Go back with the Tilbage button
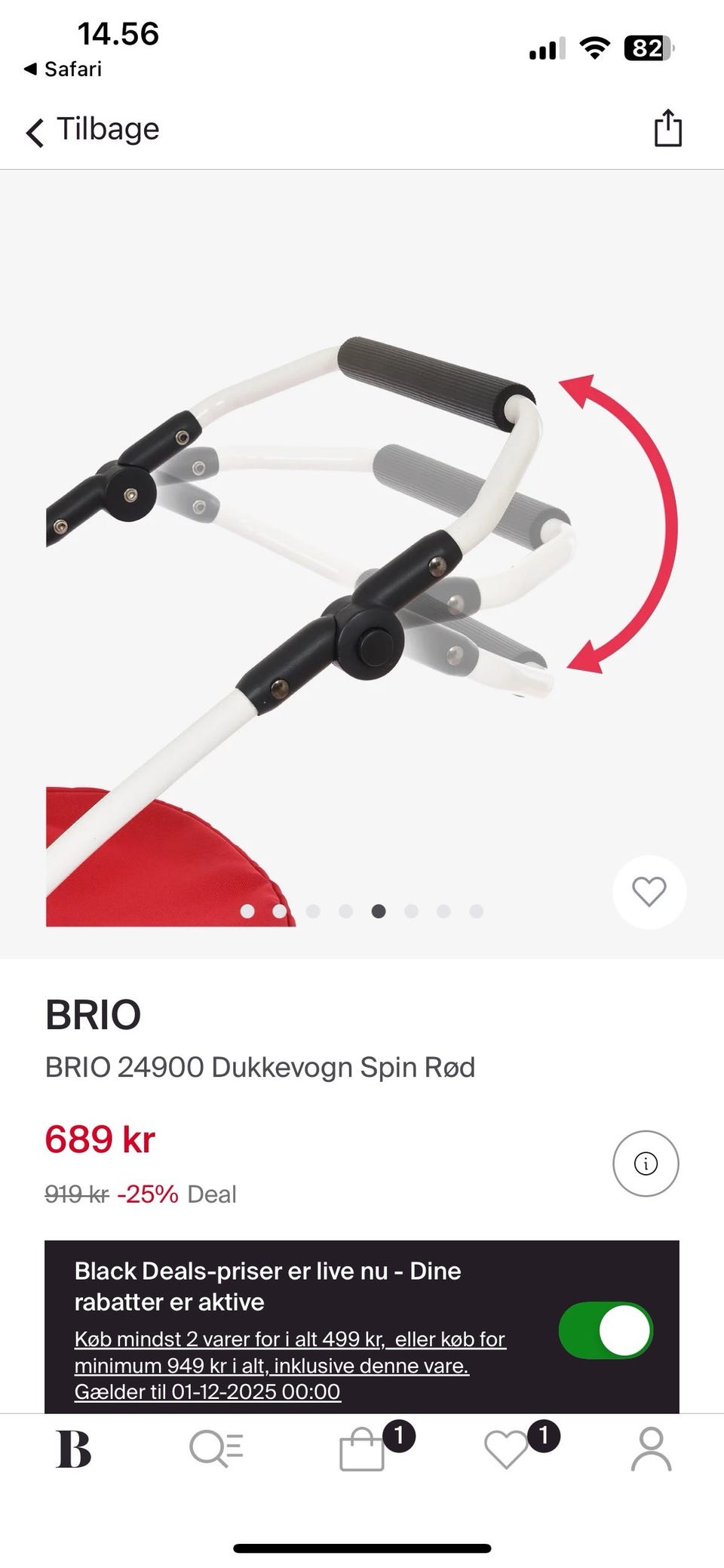This screenshot has width=724, height=1568. (93, 130)
